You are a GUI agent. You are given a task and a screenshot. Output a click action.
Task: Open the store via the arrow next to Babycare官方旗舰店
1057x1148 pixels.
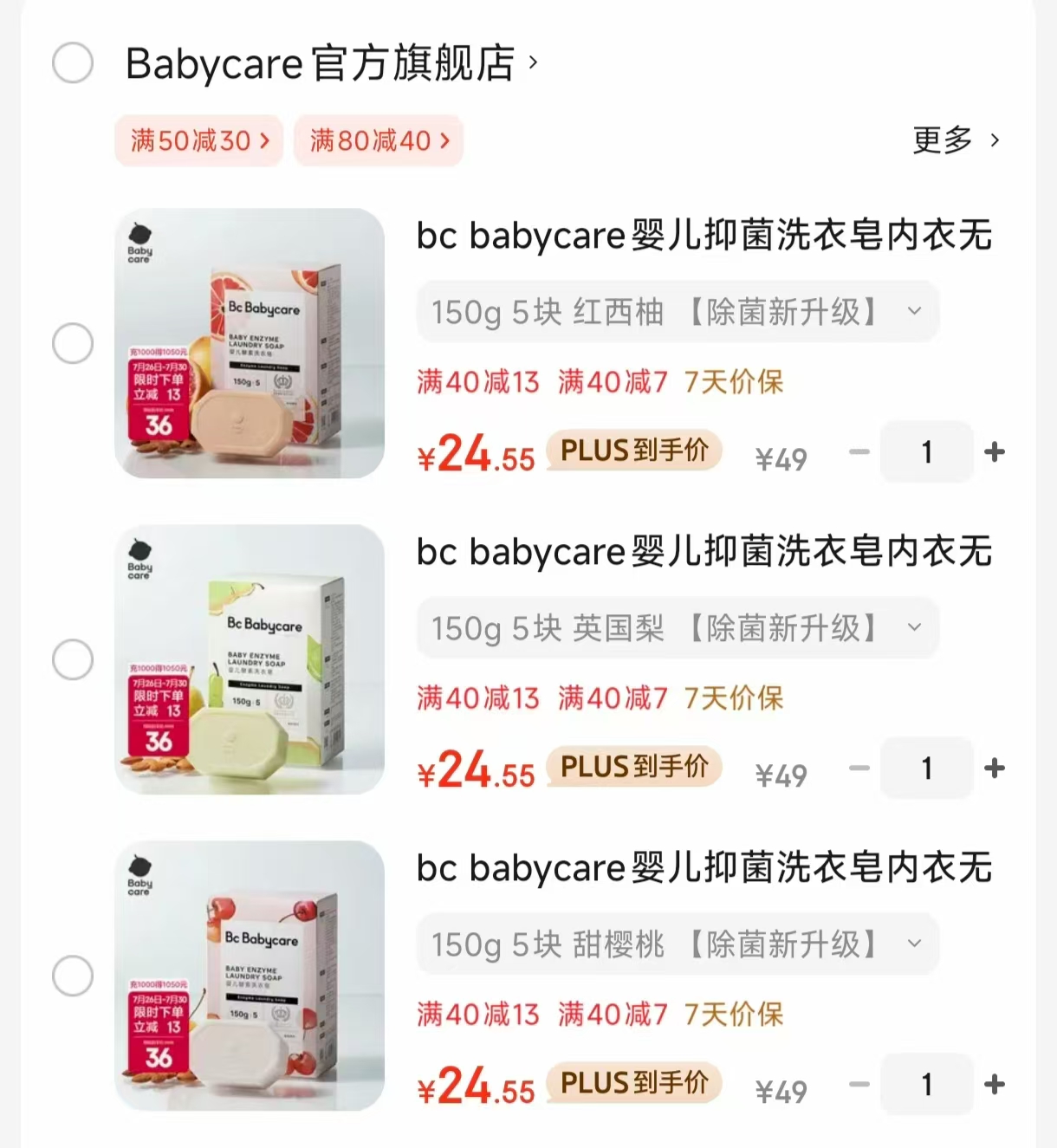coord(530,62)
